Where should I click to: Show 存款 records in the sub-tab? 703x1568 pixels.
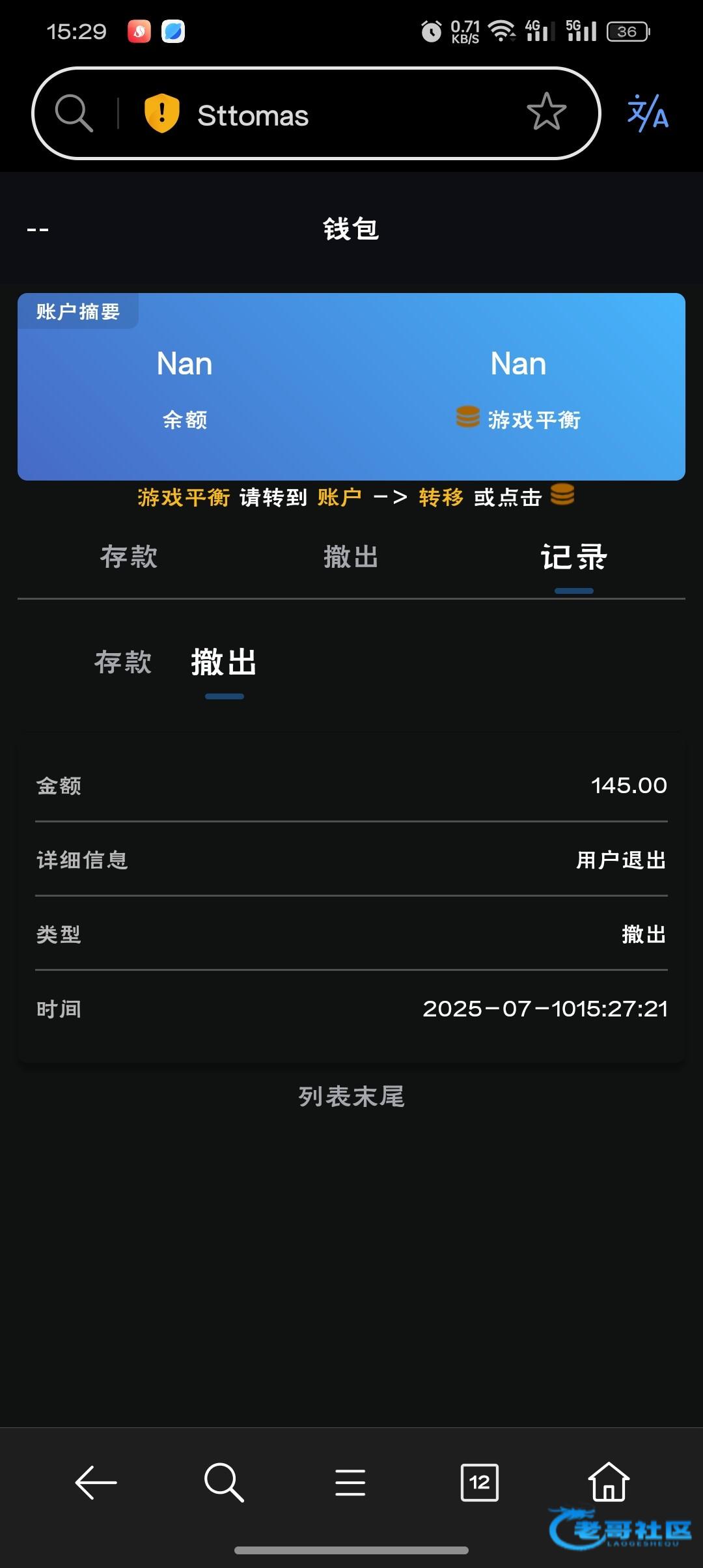[x=123, y=662]
